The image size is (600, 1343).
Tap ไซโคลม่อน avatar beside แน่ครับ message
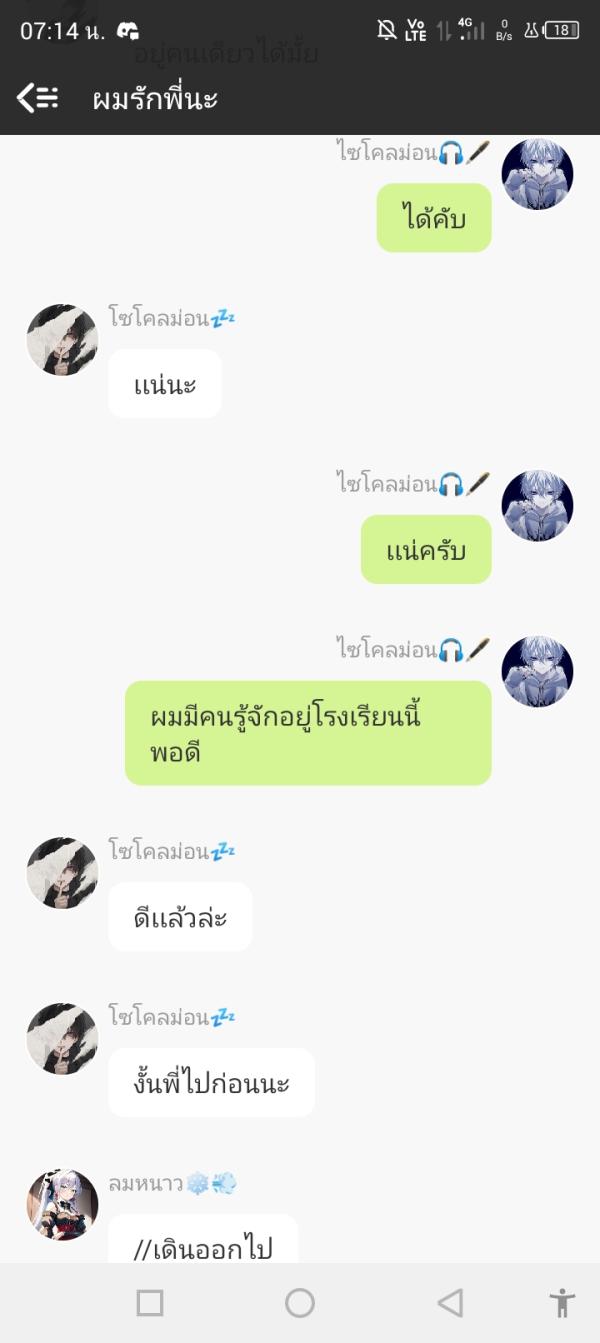(x=537, y=506)
